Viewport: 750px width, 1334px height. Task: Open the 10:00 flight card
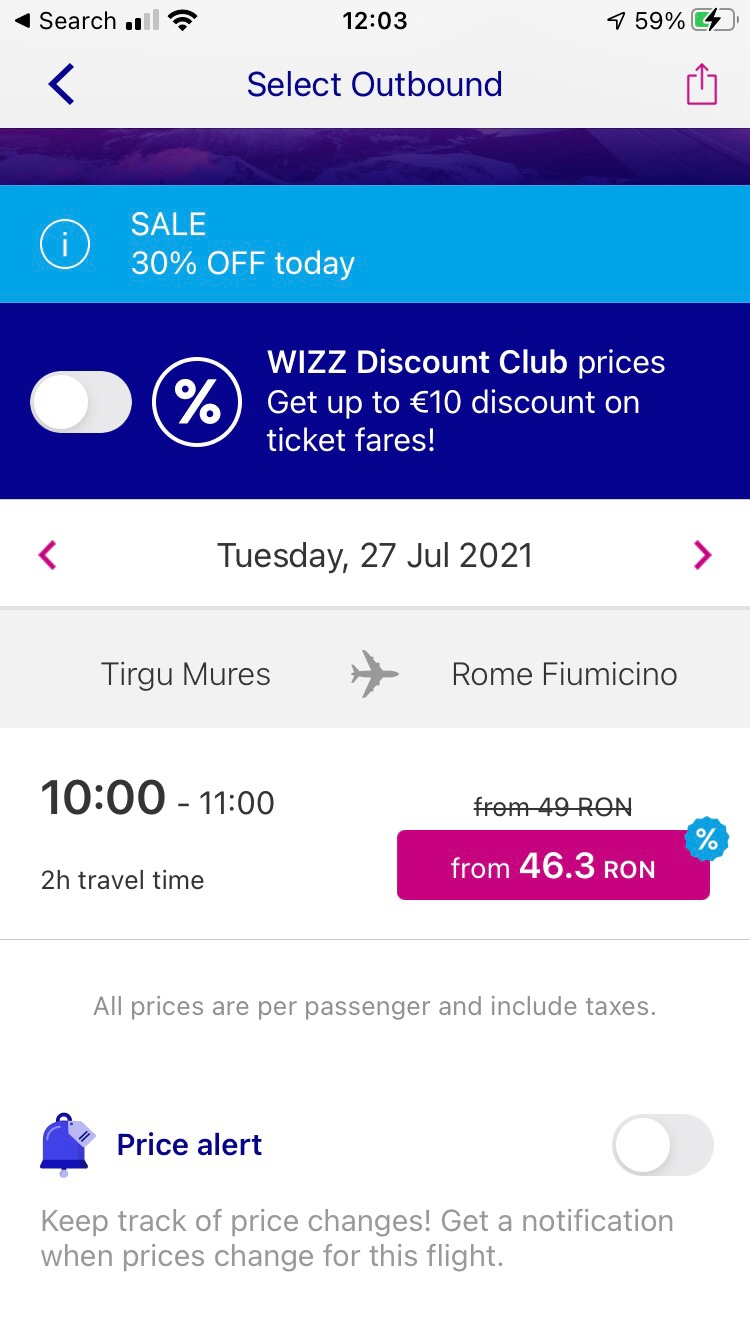click(x=375, y=834)
